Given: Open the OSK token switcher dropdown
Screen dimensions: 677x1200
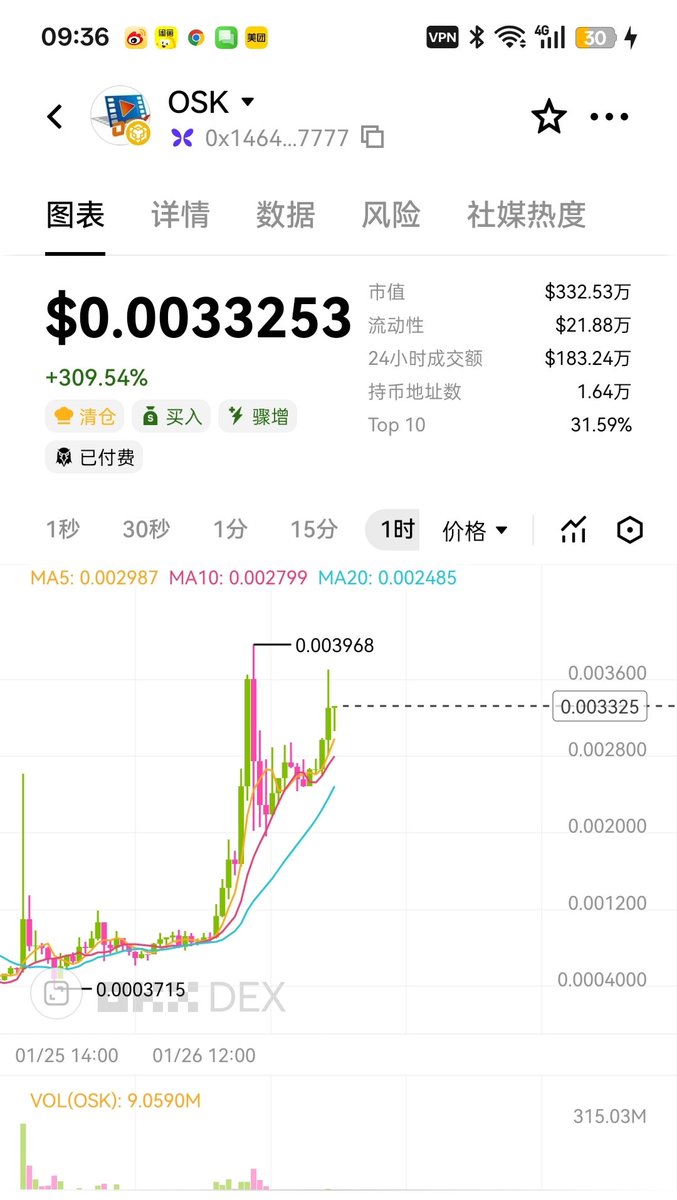Looking at the screenshot, I should [247, 102].
